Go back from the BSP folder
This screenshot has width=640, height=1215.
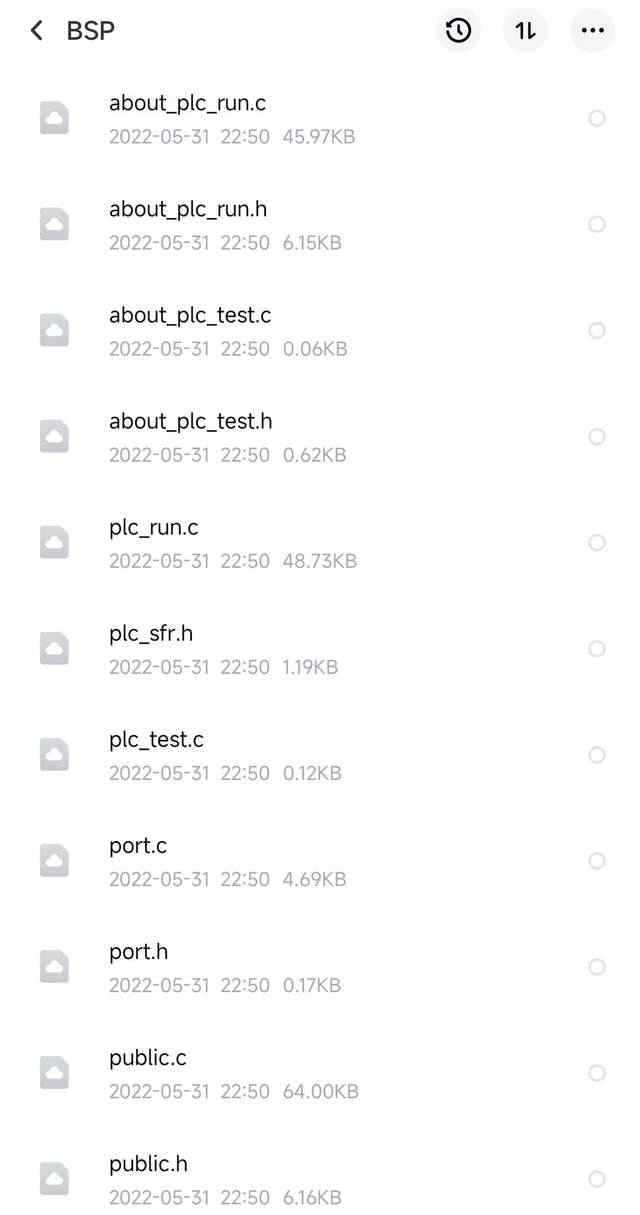(x=37, y=31)
